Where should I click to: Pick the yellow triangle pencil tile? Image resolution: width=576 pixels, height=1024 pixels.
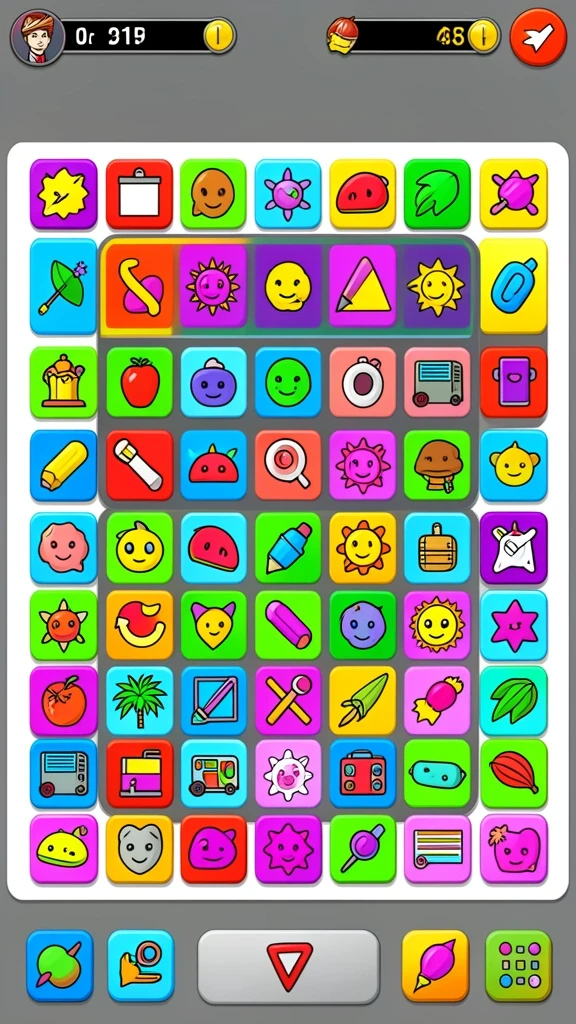(x=362, y=286)
